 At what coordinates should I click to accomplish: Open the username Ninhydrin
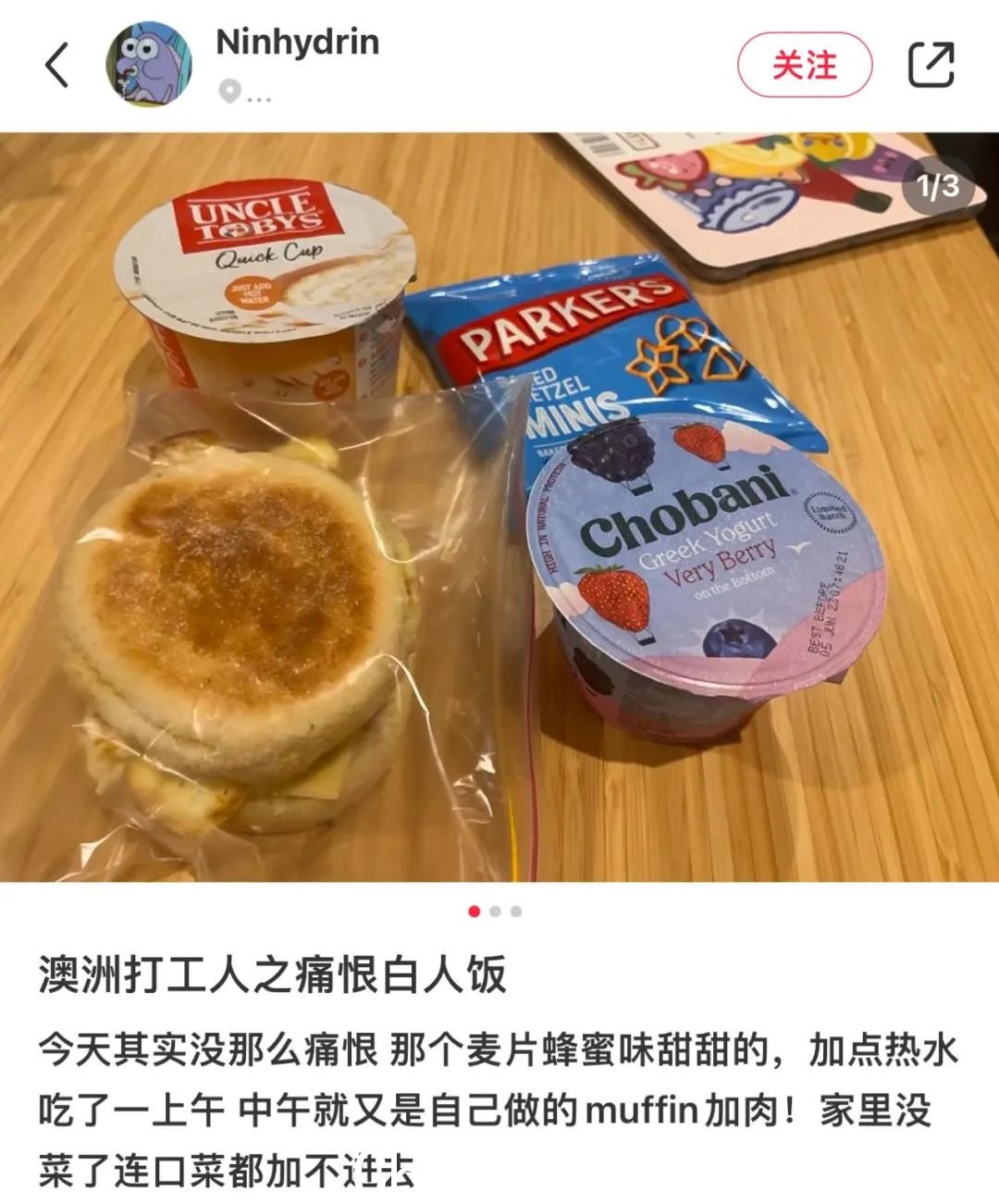(x=297, y=43)
